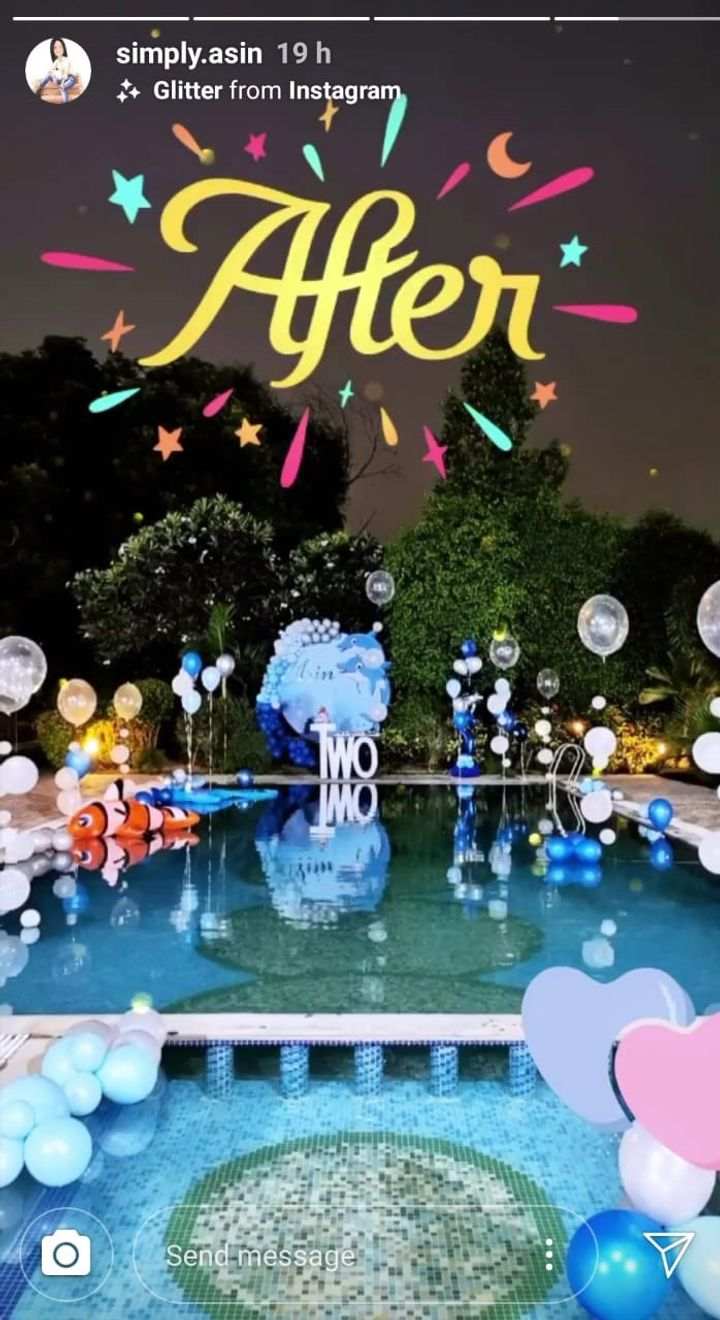Image resolution: width=720 pixels, height=1320 pixels.
Task: Share this story via the paper plane icon
Action: click(667, 1254)
